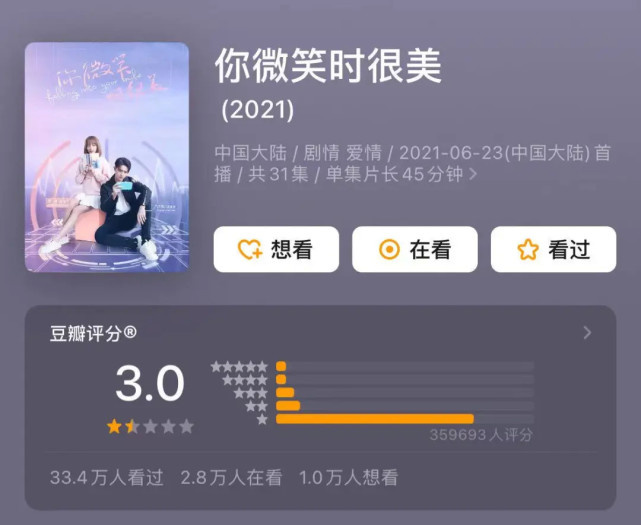Open the 豆瓣评分 rating details chevron
641x525 pixels.
[587, 333]
